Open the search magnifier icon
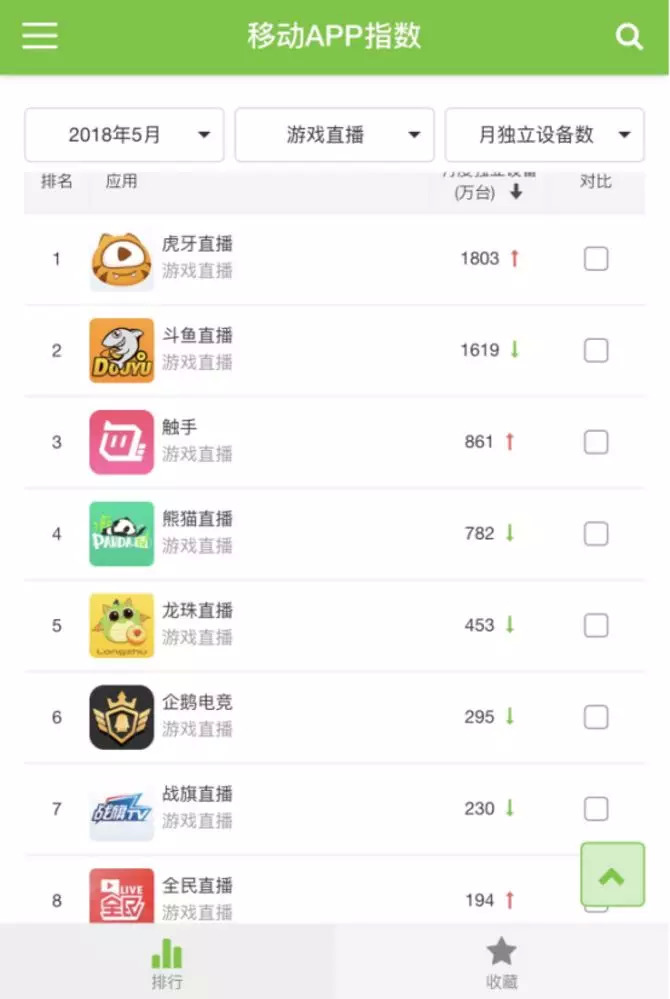 [x=629, y=36]
